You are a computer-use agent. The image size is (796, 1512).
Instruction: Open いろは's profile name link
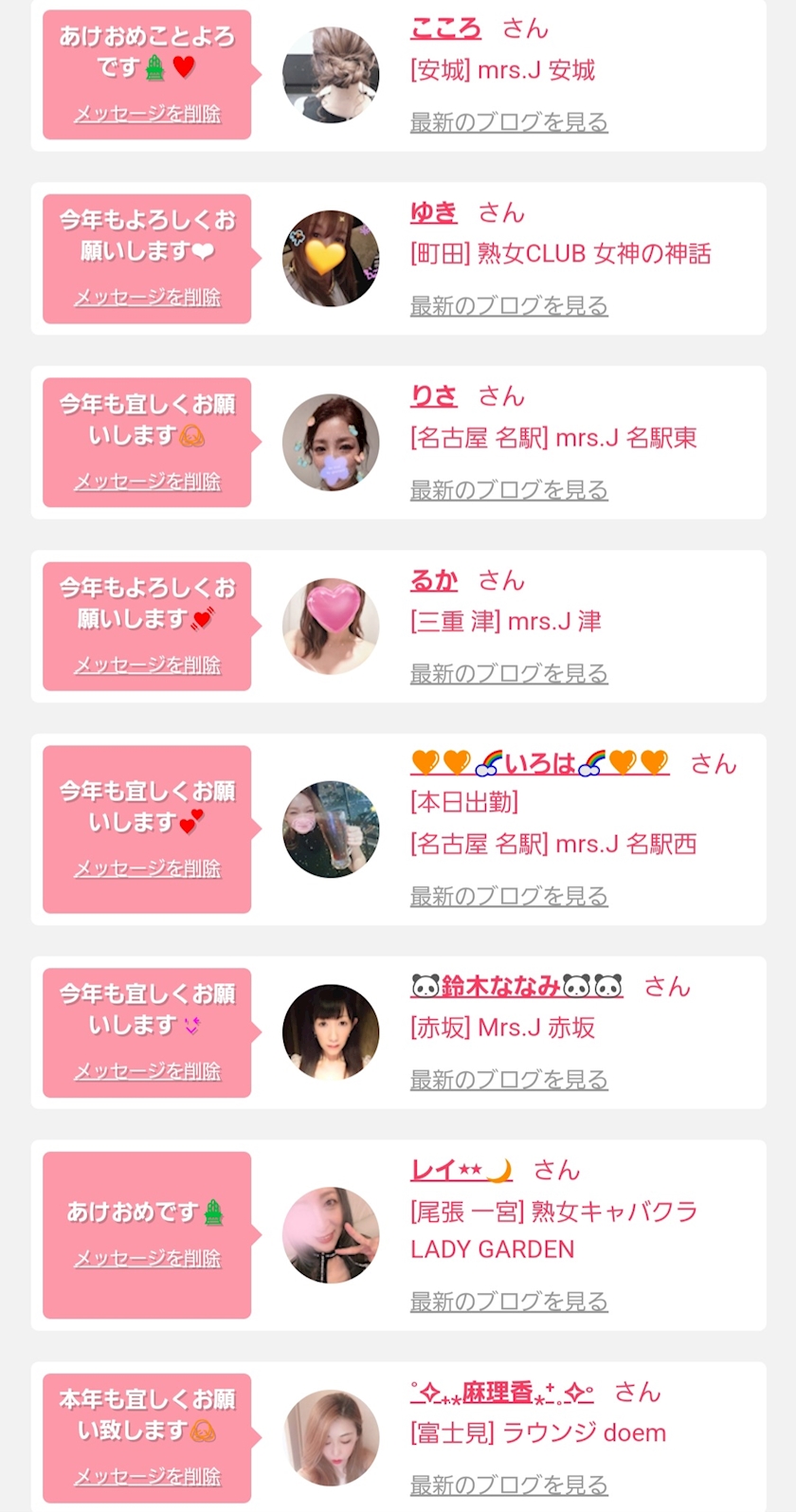coord(540,763)
